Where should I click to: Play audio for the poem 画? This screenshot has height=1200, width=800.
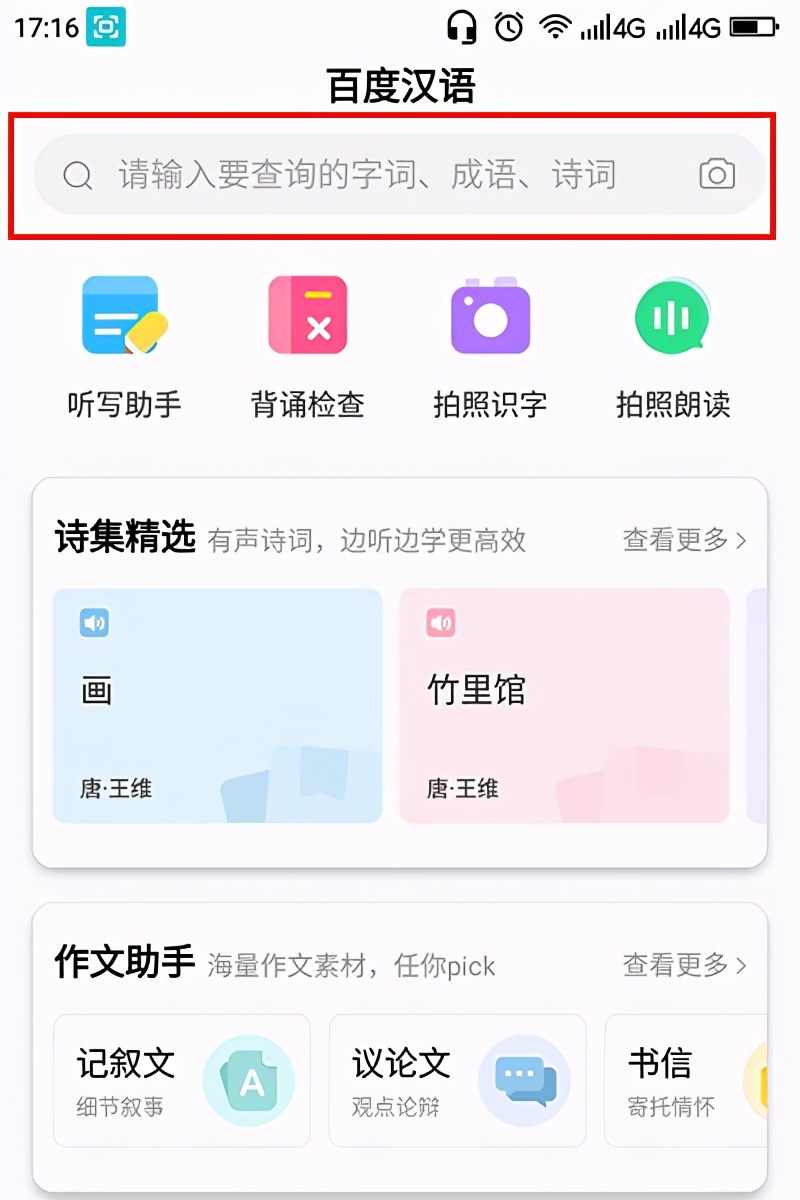93,621
